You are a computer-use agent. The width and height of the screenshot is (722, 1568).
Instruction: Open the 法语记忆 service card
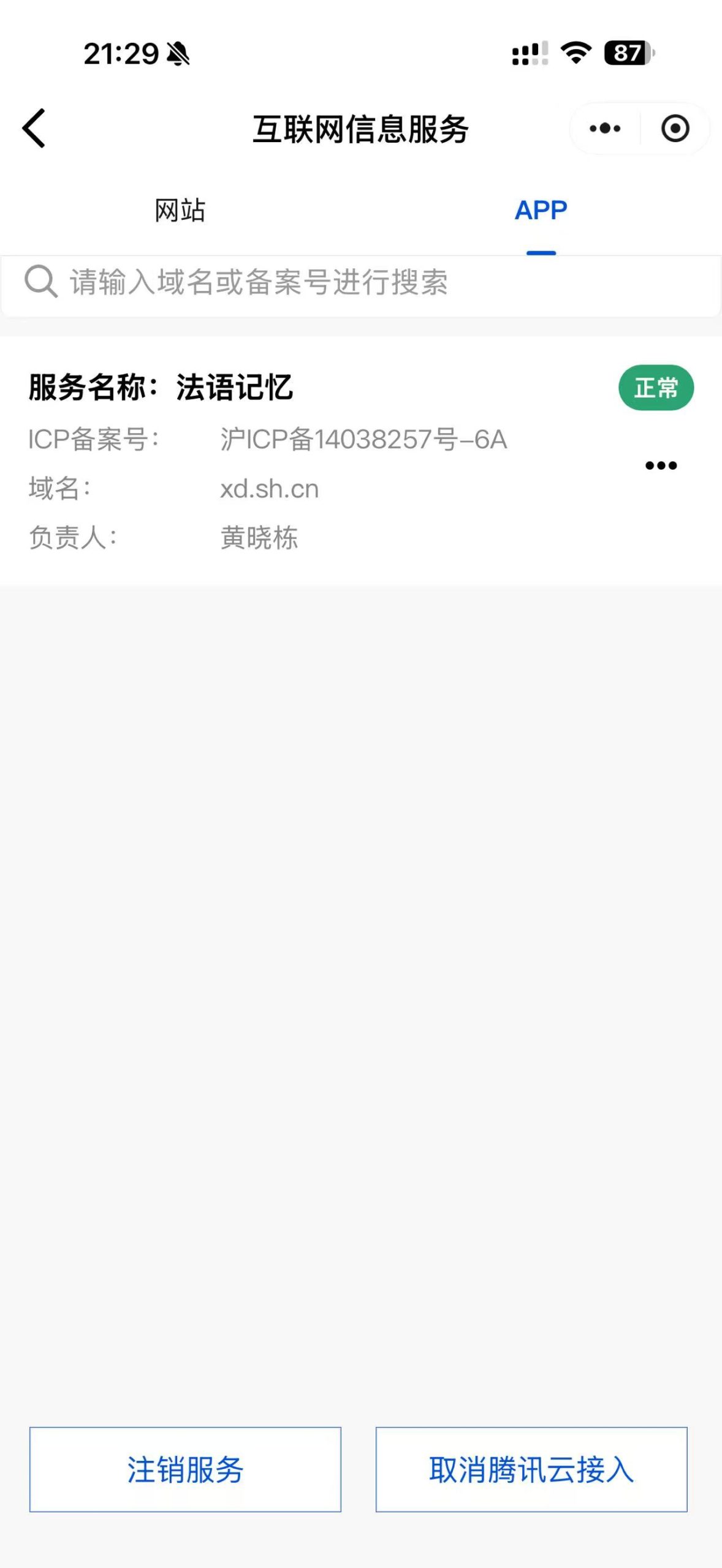(306, 461)
